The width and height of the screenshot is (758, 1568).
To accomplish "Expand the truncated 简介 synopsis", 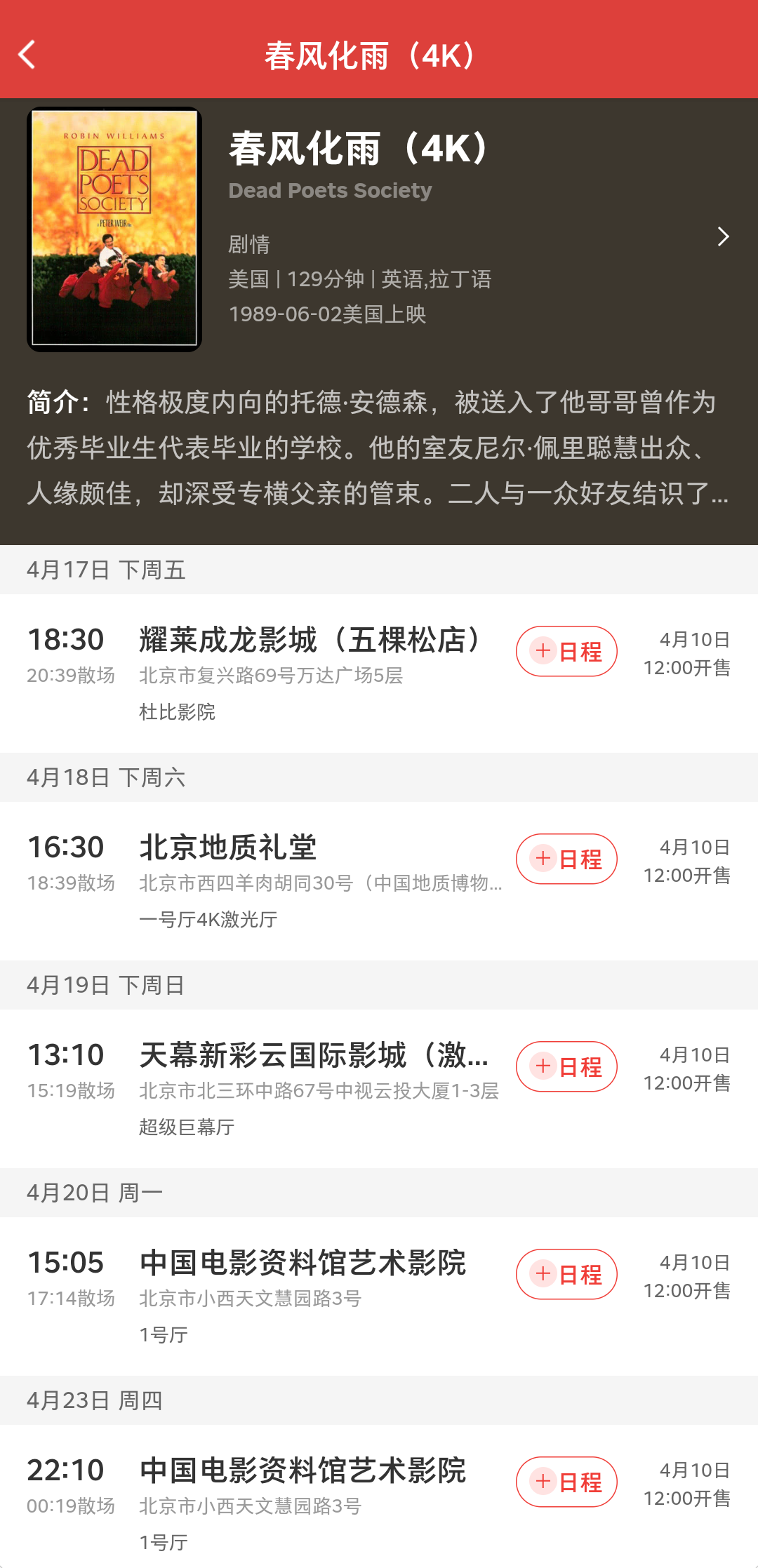I will [x=378, y=448].
